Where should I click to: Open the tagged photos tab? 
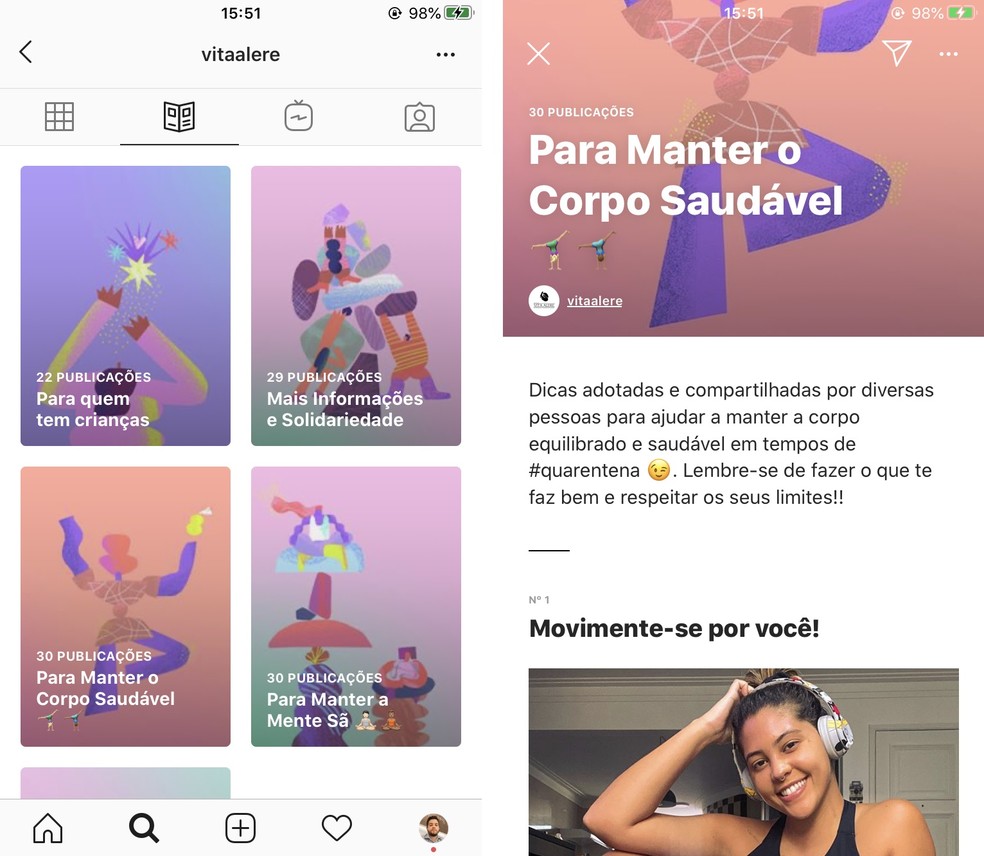[x=419, y=117]
